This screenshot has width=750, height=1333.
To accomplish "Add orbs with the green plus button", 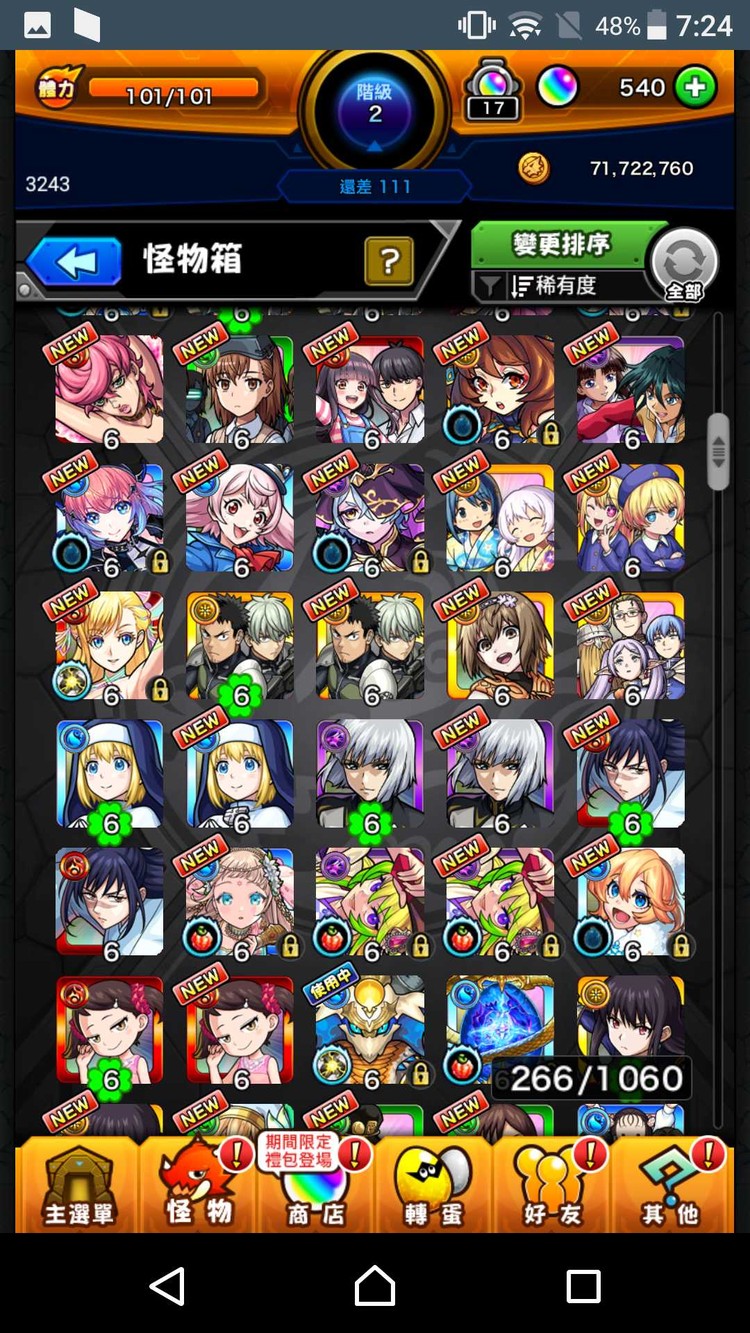I will click(x=695, y=88).
